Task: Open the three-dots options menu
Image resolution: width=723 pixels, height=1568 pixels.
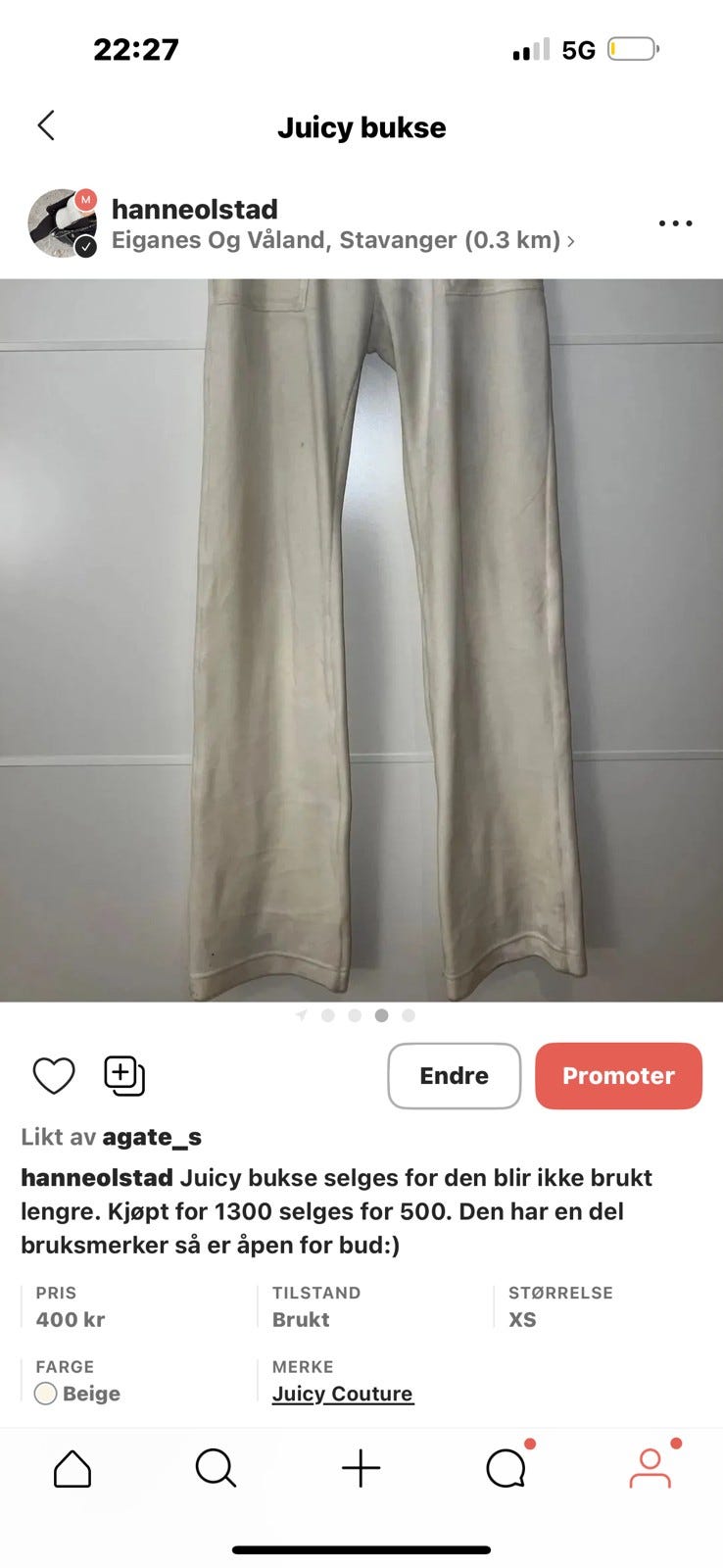Action: pyautogui.click(x=675, y=223)
